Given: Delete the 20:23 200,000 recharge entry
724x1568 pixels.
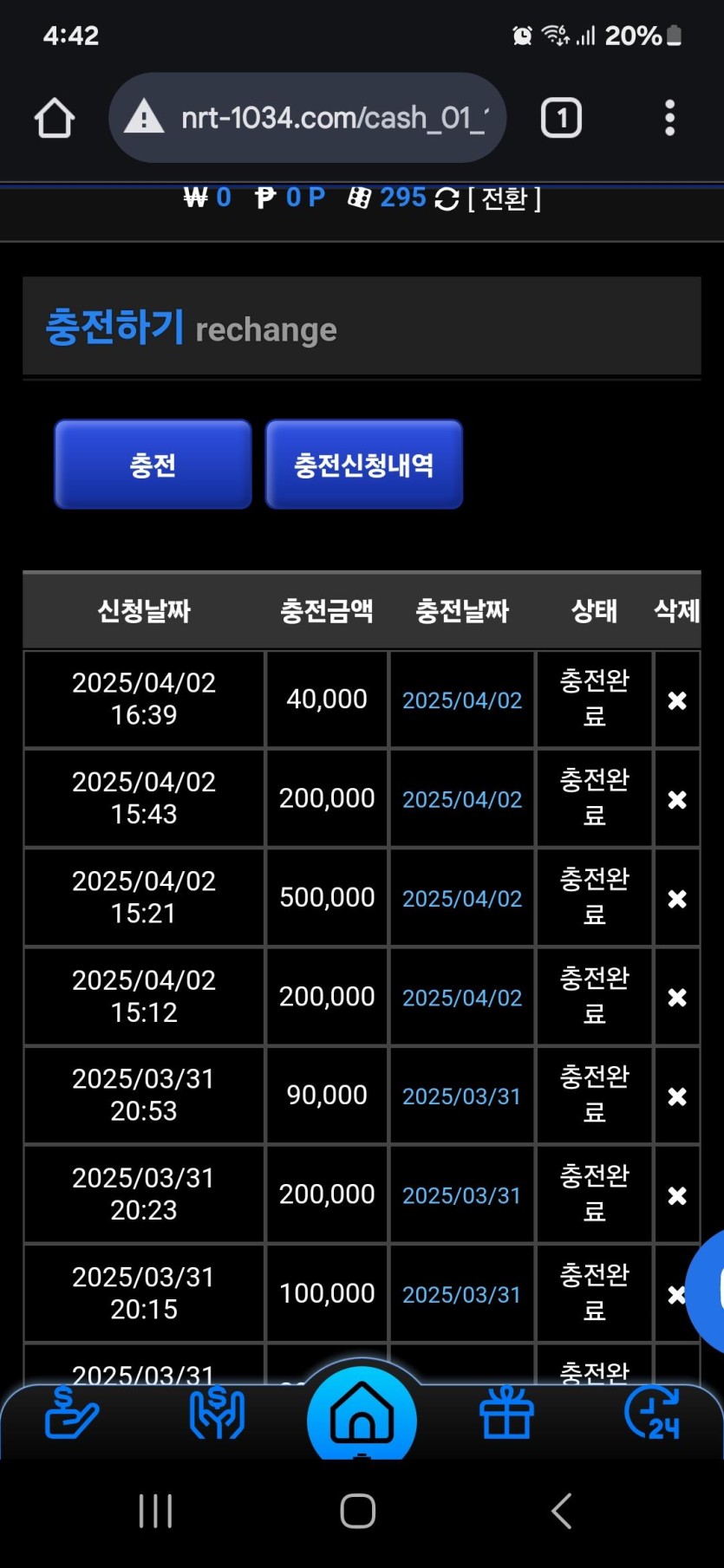Looking at the screenshot, I should click(677, 1195).
